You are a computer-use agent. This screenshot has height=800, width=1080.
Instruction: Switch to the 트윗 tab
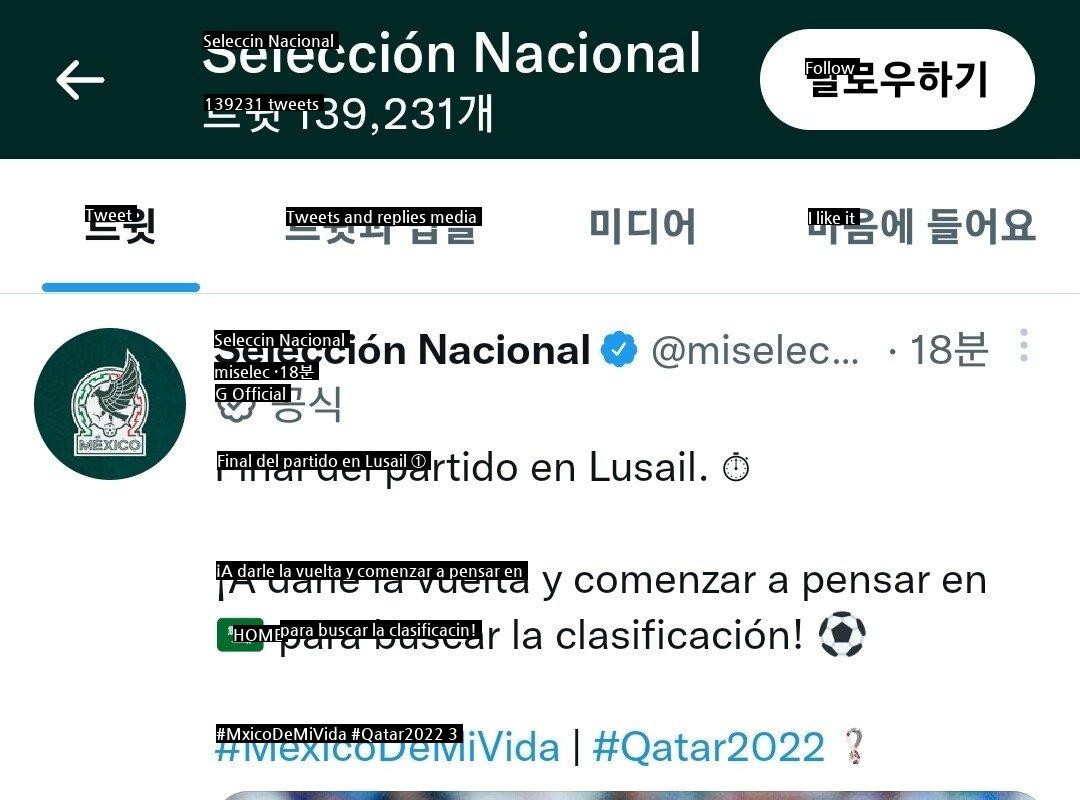click(120, 227)
